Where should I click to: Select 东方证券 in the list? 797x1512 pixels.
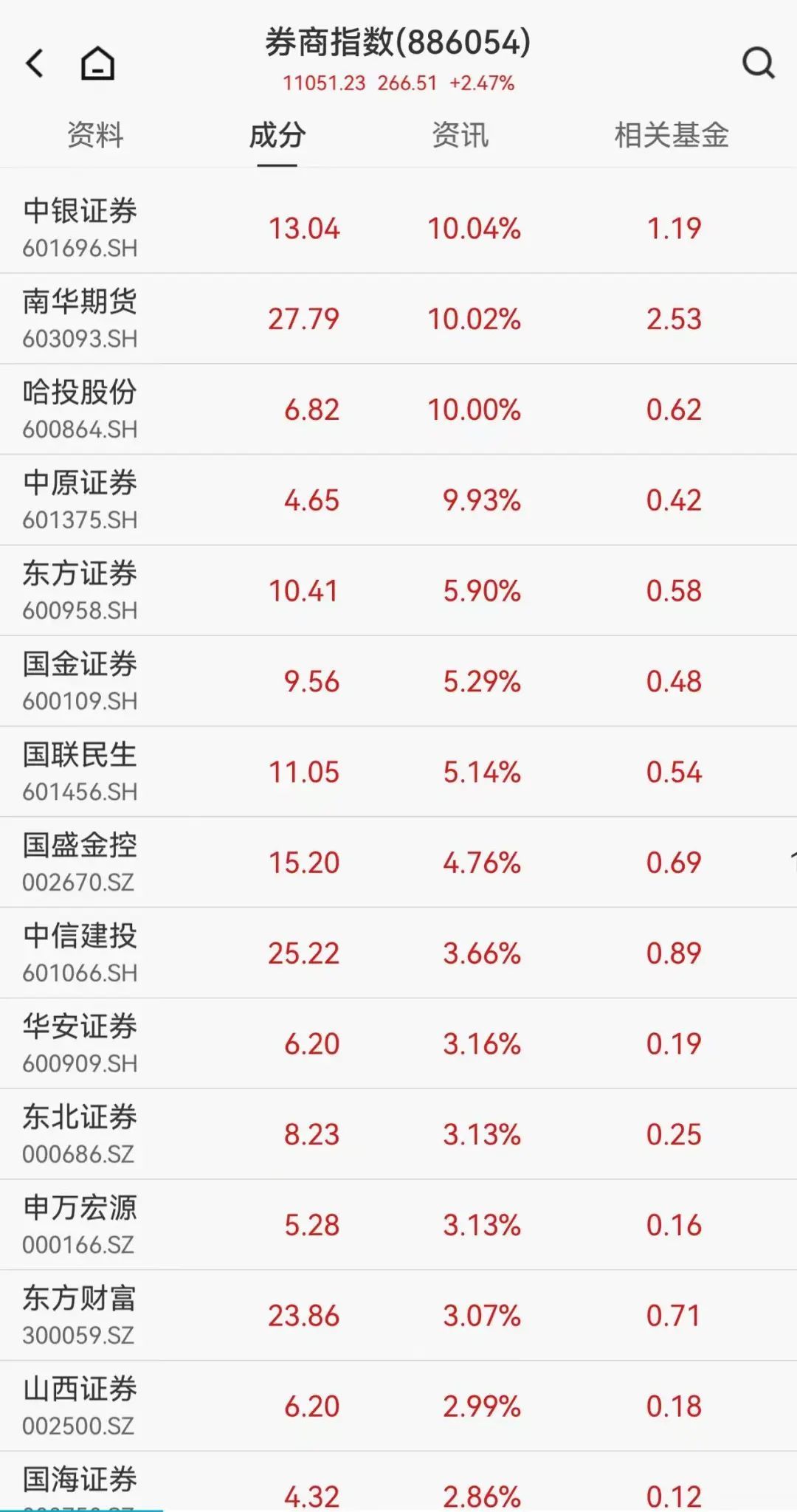point(398,590)
